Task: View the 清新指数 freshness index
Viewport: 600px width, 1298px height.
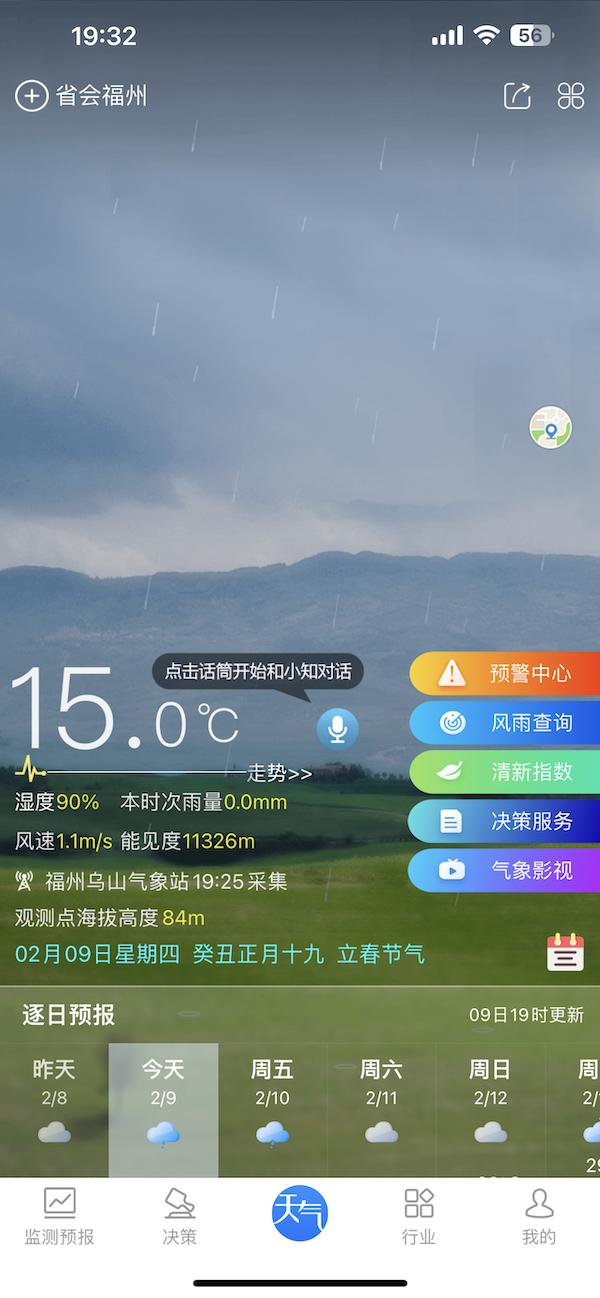Action: pyautogui.click(x=505, y=772)
